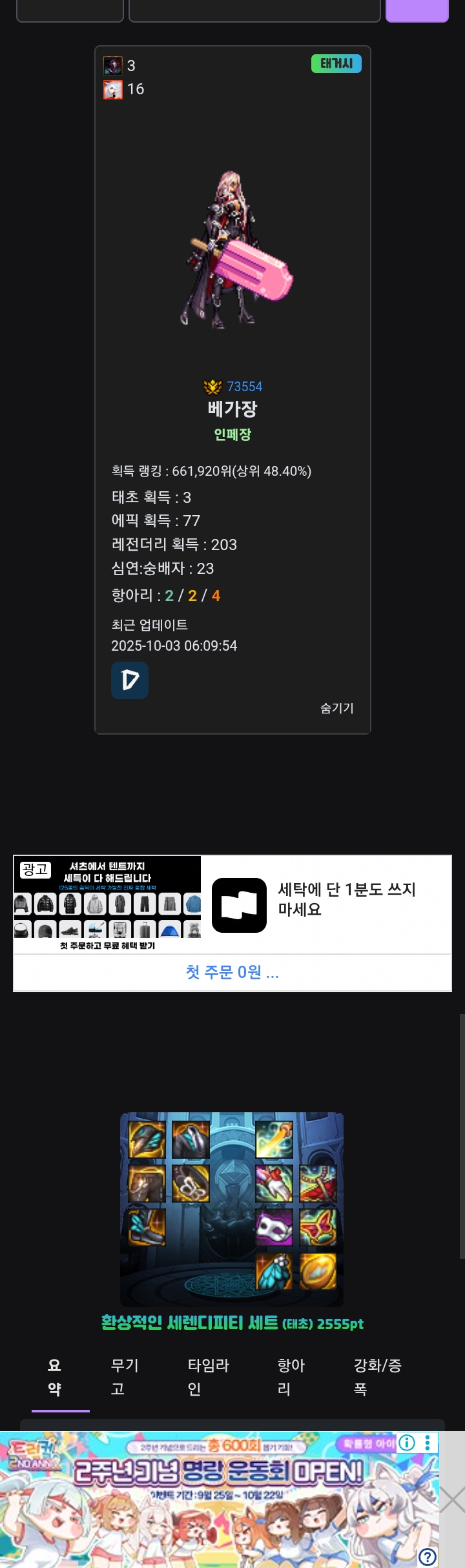This screenshot has width=465, height=1568.
Task: Go to the 강화/증폭 tab
Action: [x=377, y=1377]
